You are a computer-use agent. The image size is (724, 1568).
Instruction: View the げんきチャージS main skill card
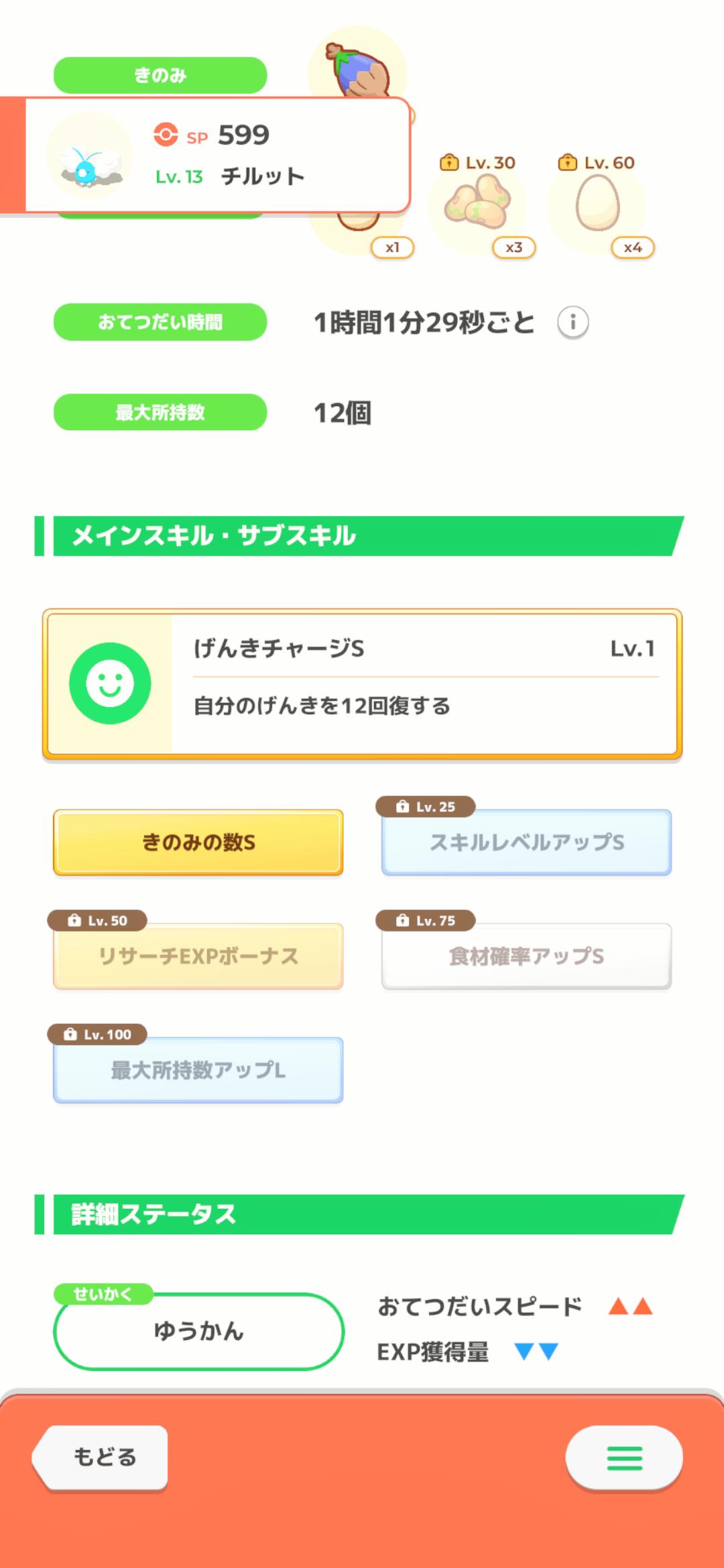pos(362,684)
